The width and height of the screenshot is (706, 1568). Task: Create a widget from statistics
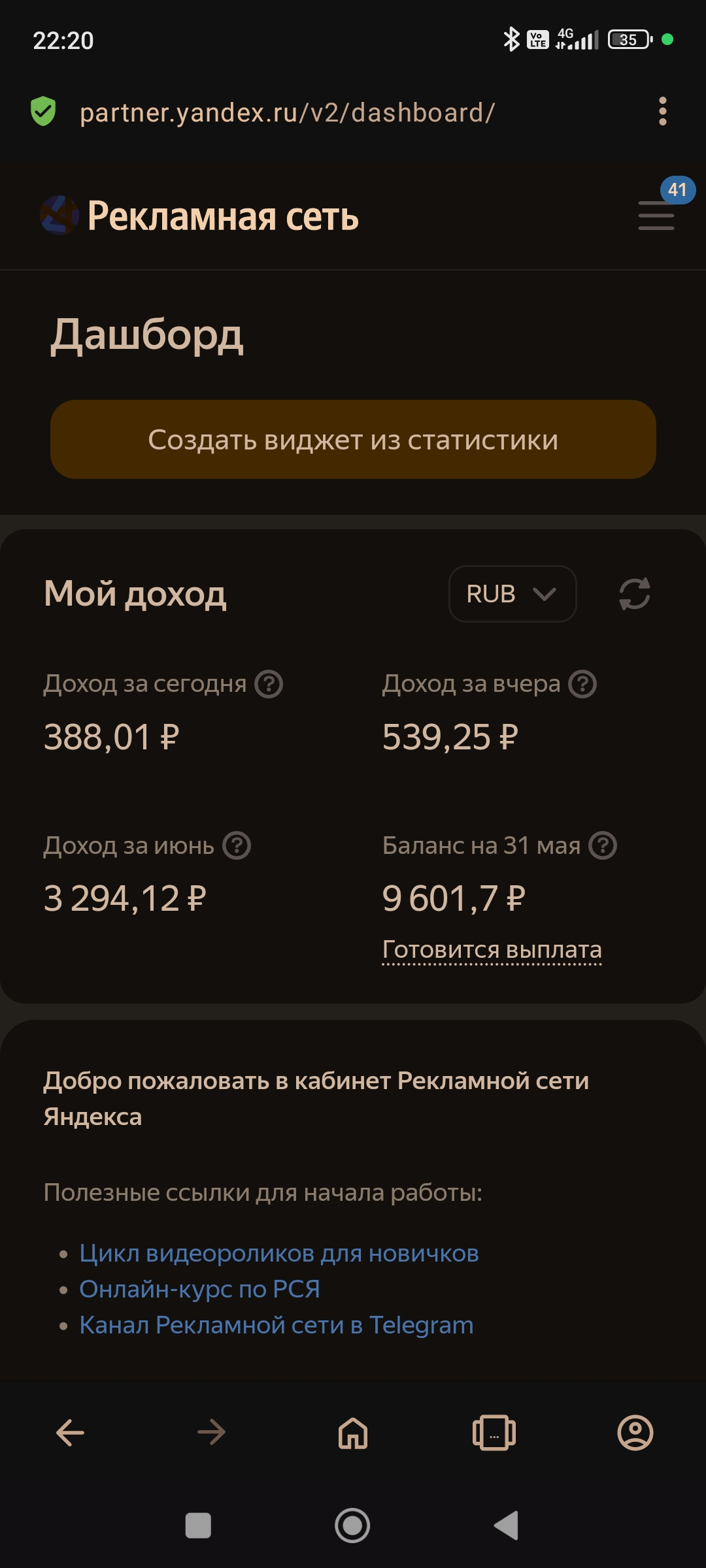tap(353, 439)
